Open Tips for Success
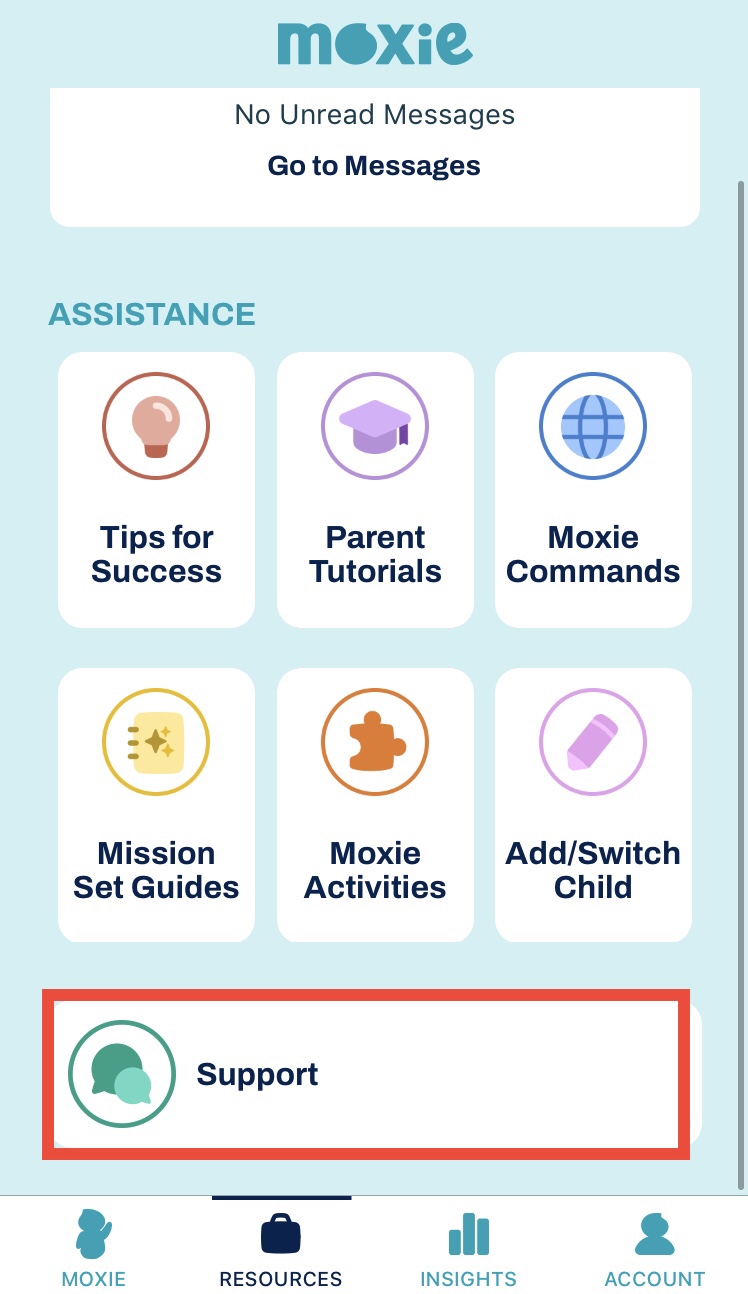This screenshot has width=748, height=1294. pyautogui.click(x=156, y=489)
